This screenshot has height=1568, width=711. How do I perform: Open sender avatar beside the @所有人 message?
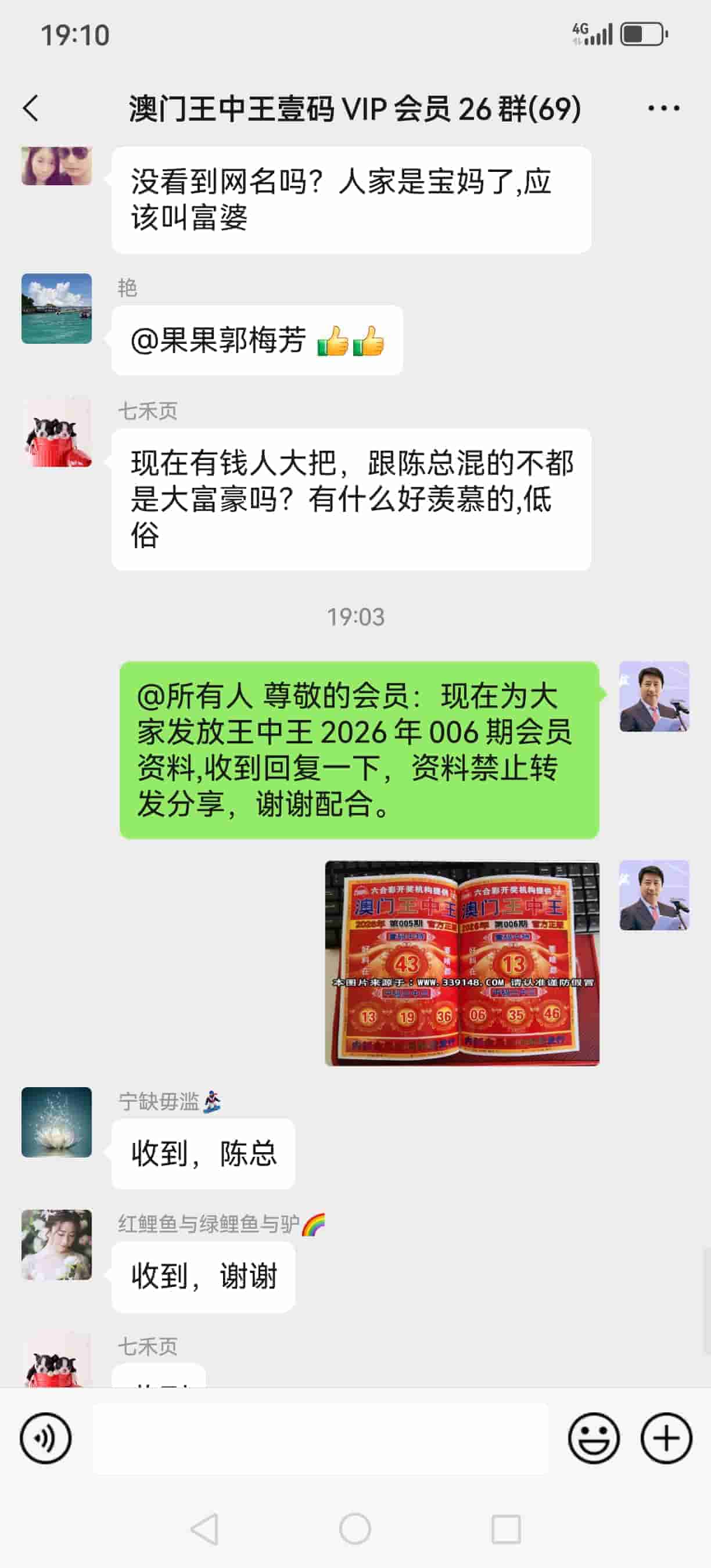tap(653, 696)
